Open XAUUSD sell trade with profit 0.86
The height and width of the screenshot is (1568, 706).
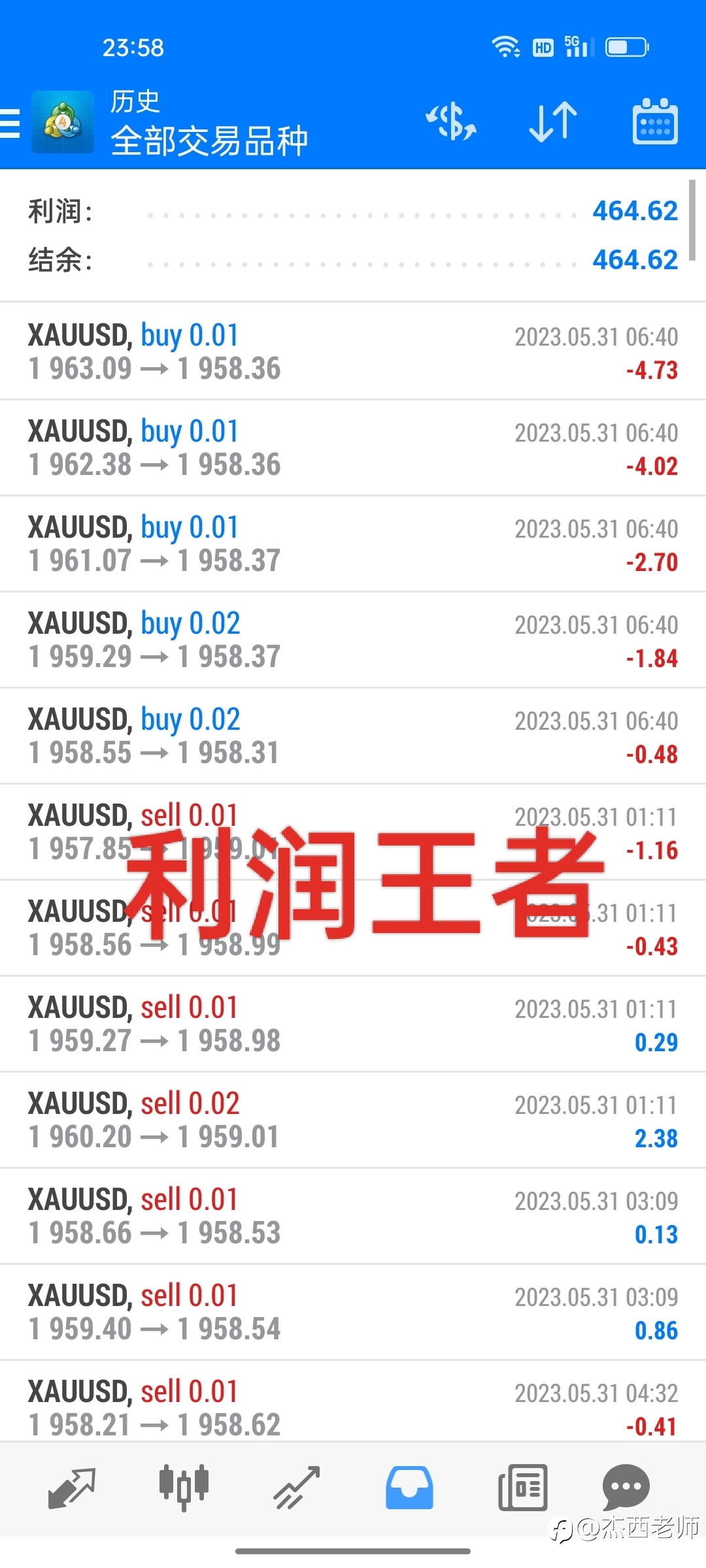(353, 1312)
